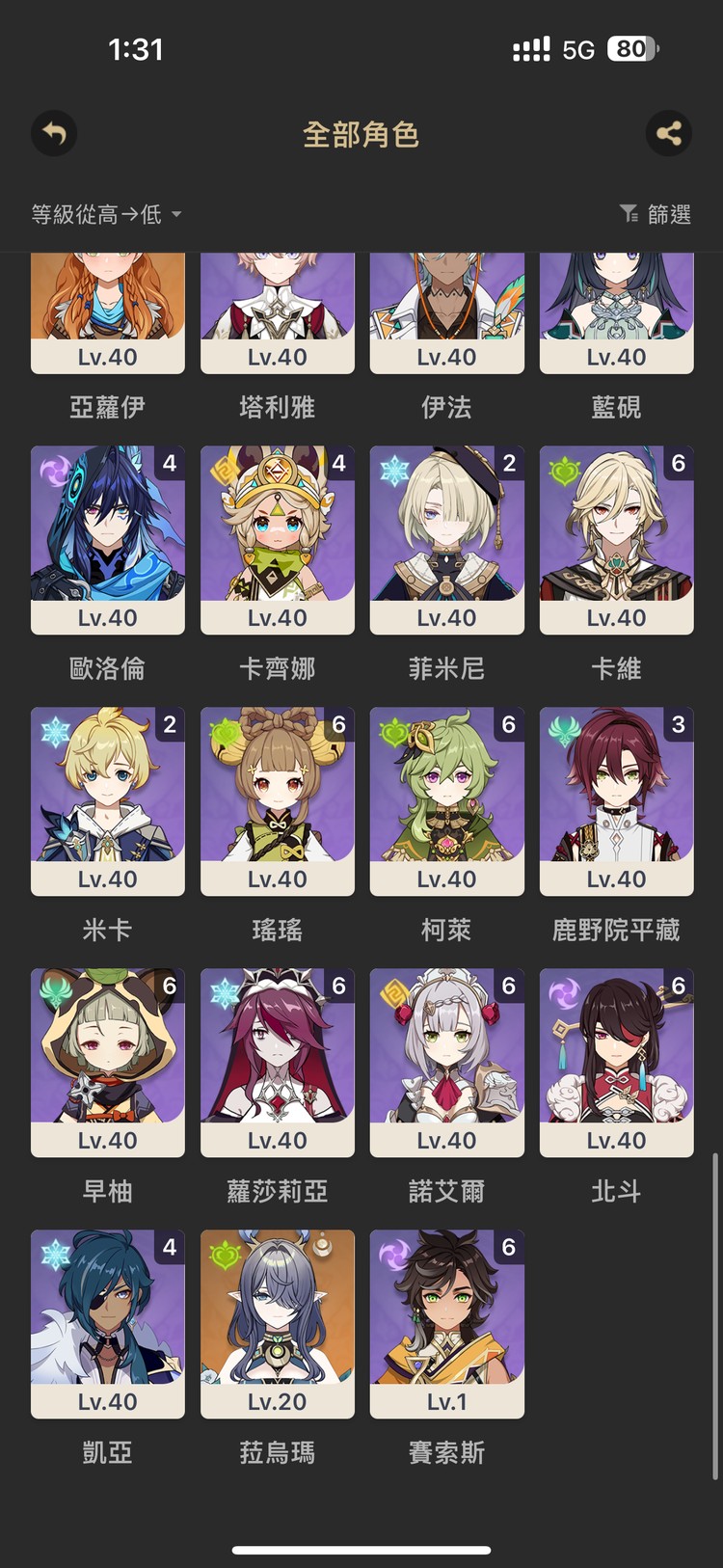Open 諾艾爾 character details
This screenshot has width=723, height=1568.
coord(447,1062)
